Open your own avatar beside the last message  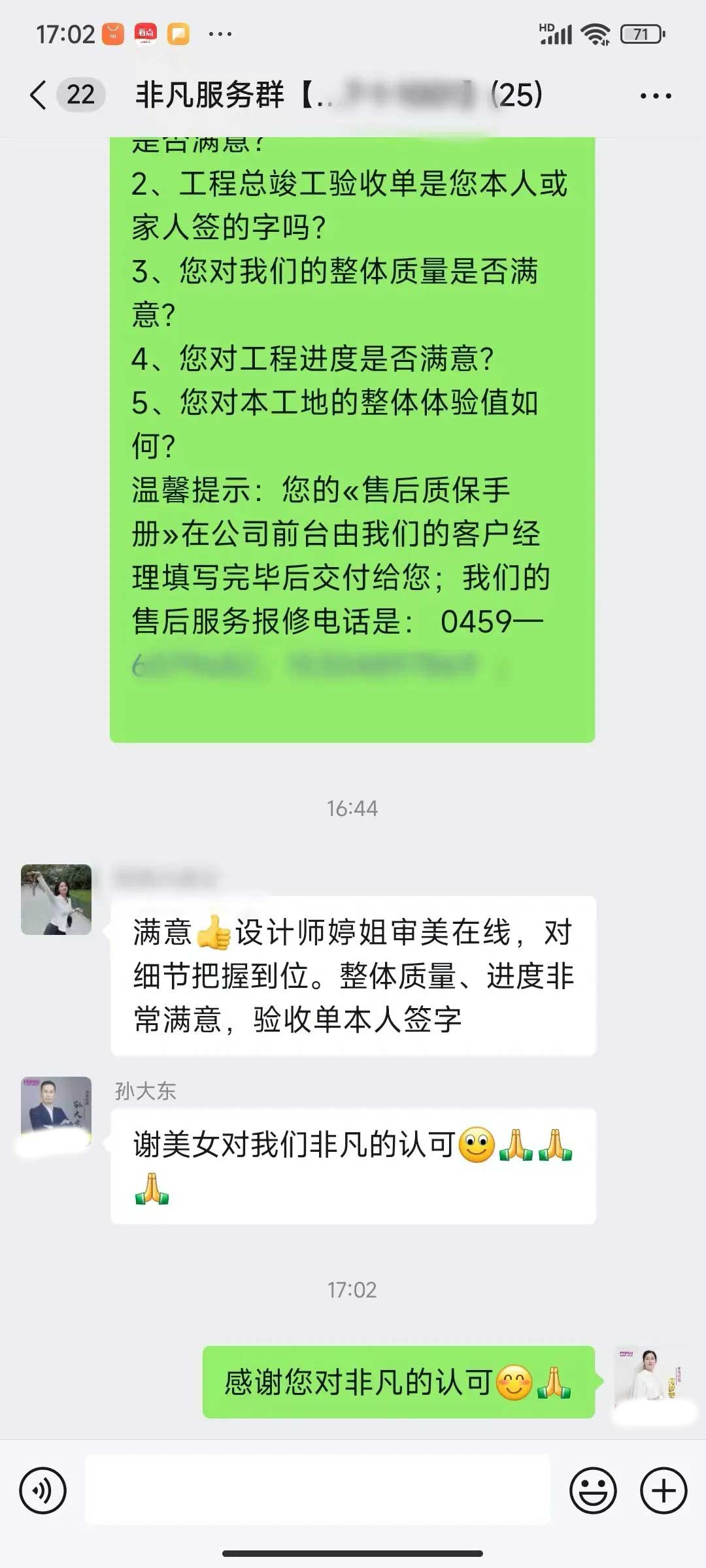click(x=648, y=1379)
